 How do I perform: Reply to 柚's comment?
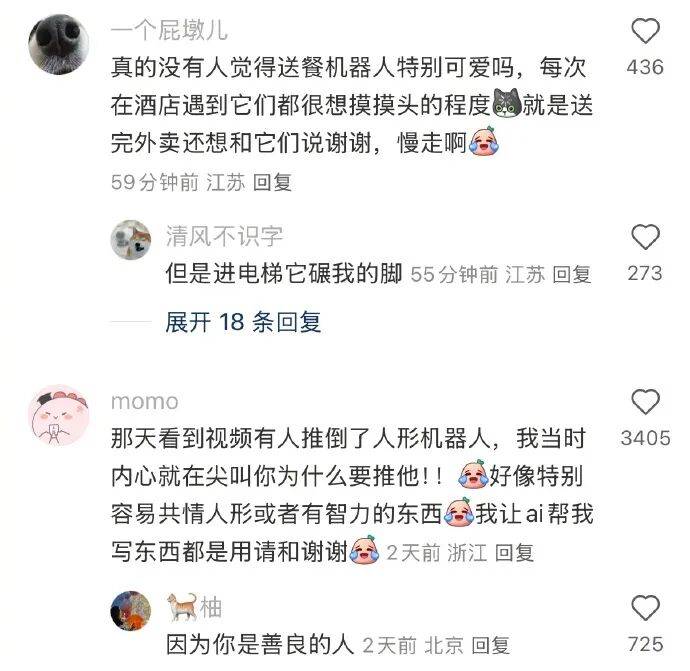pyautogui.click(x=490, y=645)
